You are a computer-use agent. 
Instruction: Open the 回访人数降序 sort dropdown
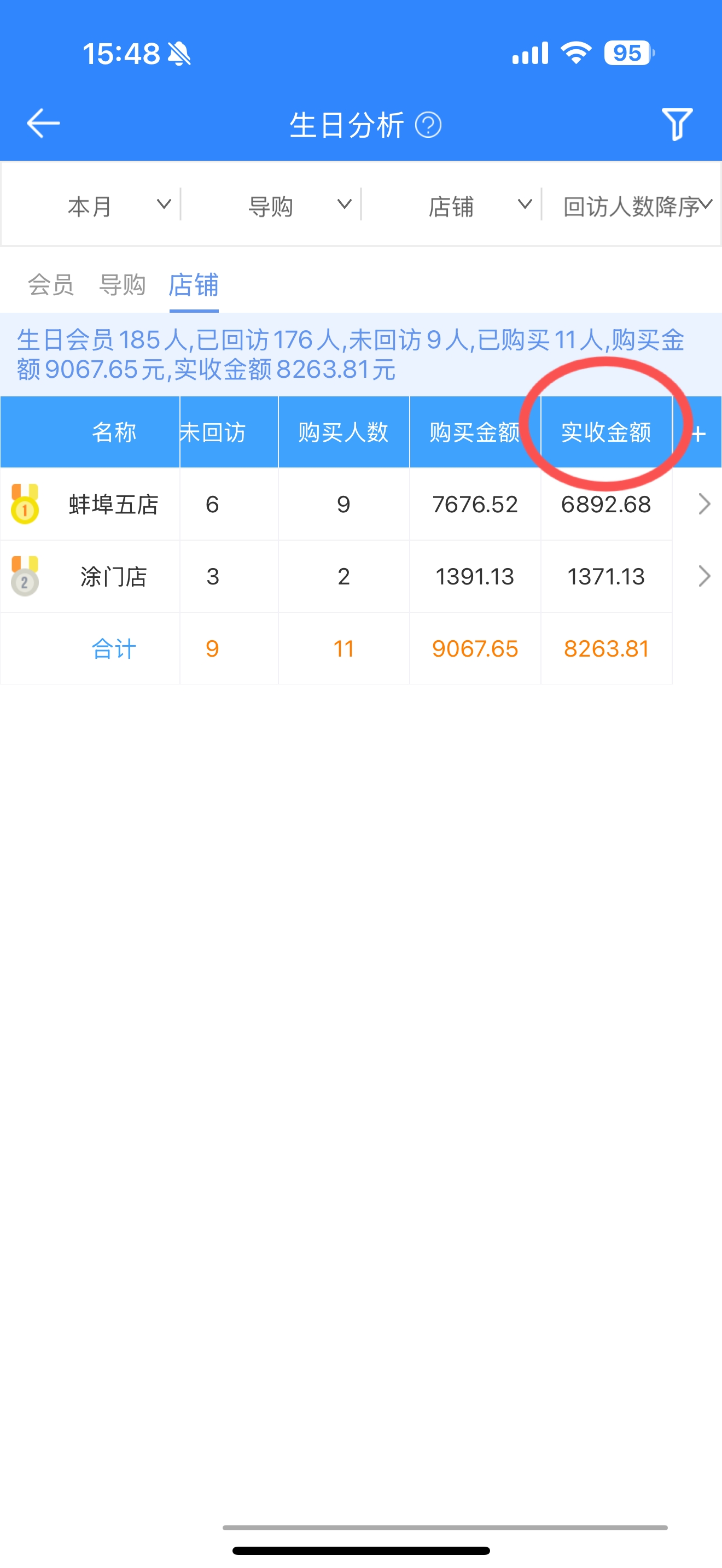pos(632,205)
